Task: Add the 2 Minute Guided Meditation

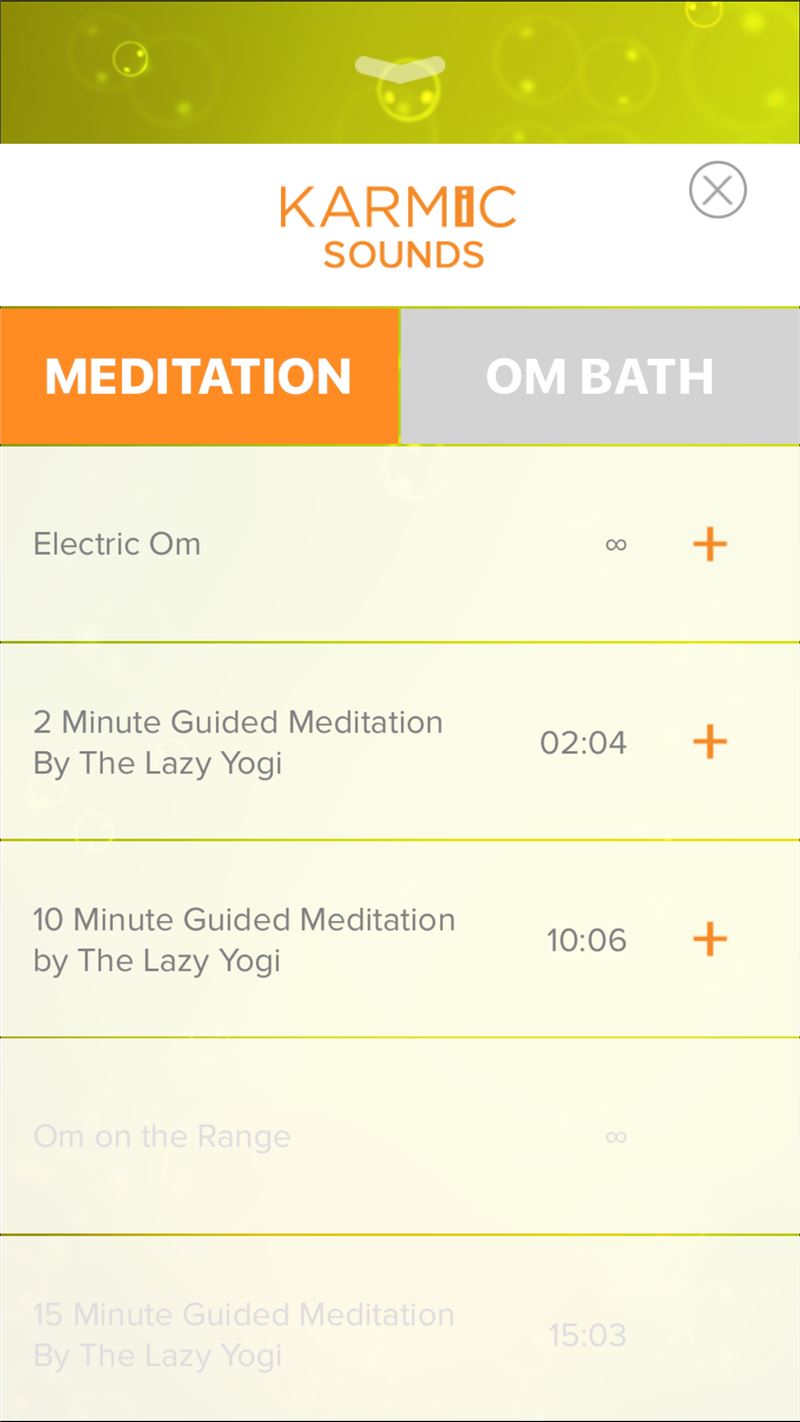Action: (x=710, y=742)
